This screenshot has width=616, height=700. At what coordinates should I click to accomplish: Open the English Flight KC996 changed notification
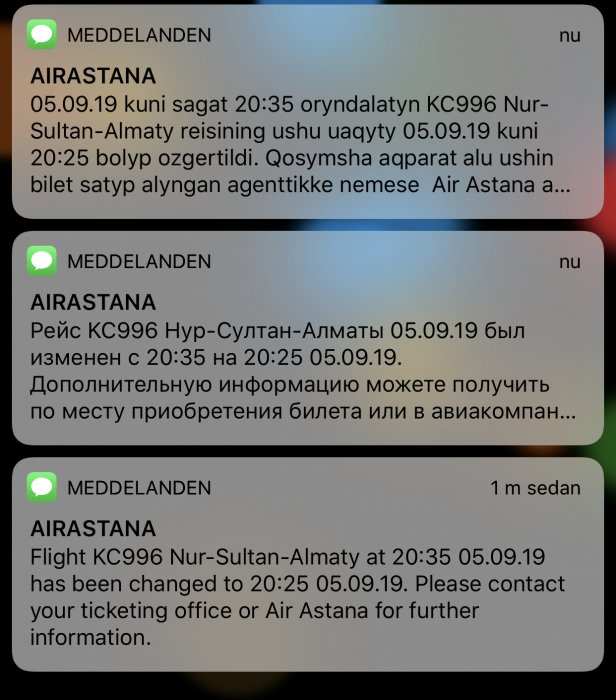(307, 572)
